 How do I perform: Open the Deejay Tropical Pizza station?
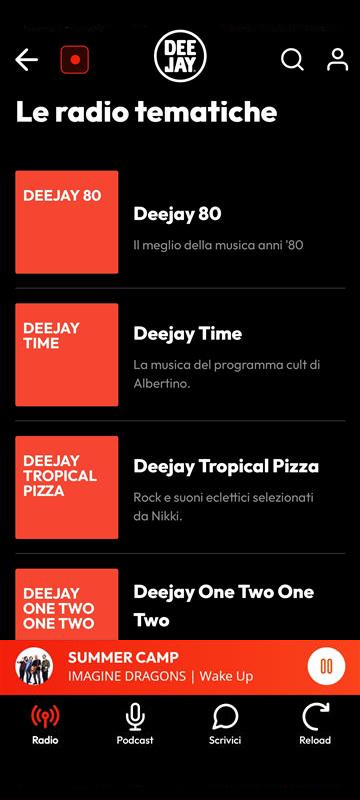(x=180, y=487)
